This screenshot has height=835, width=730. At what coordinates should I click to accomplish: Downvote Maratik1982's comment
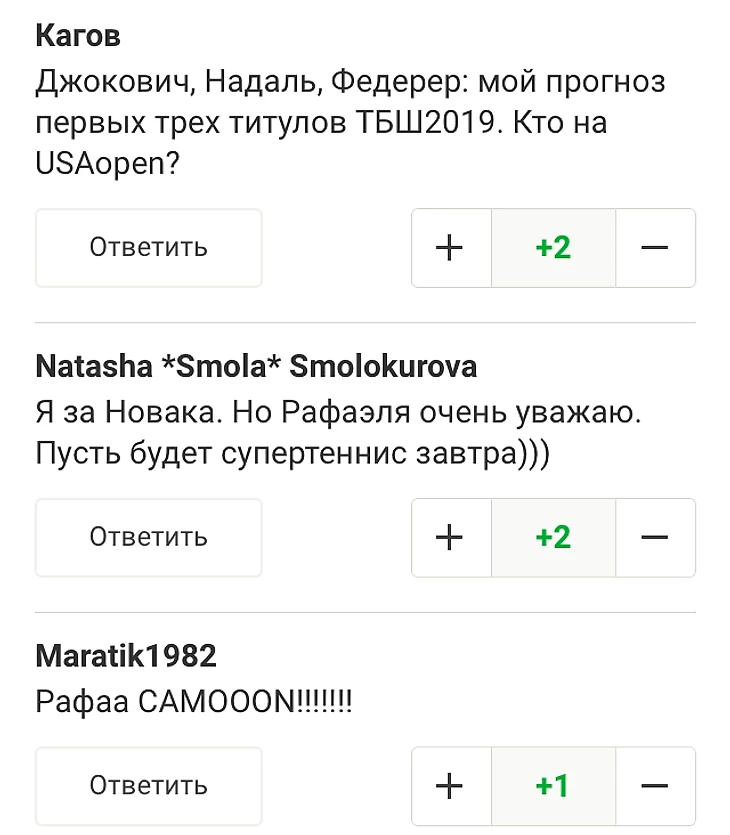[655, 785]
